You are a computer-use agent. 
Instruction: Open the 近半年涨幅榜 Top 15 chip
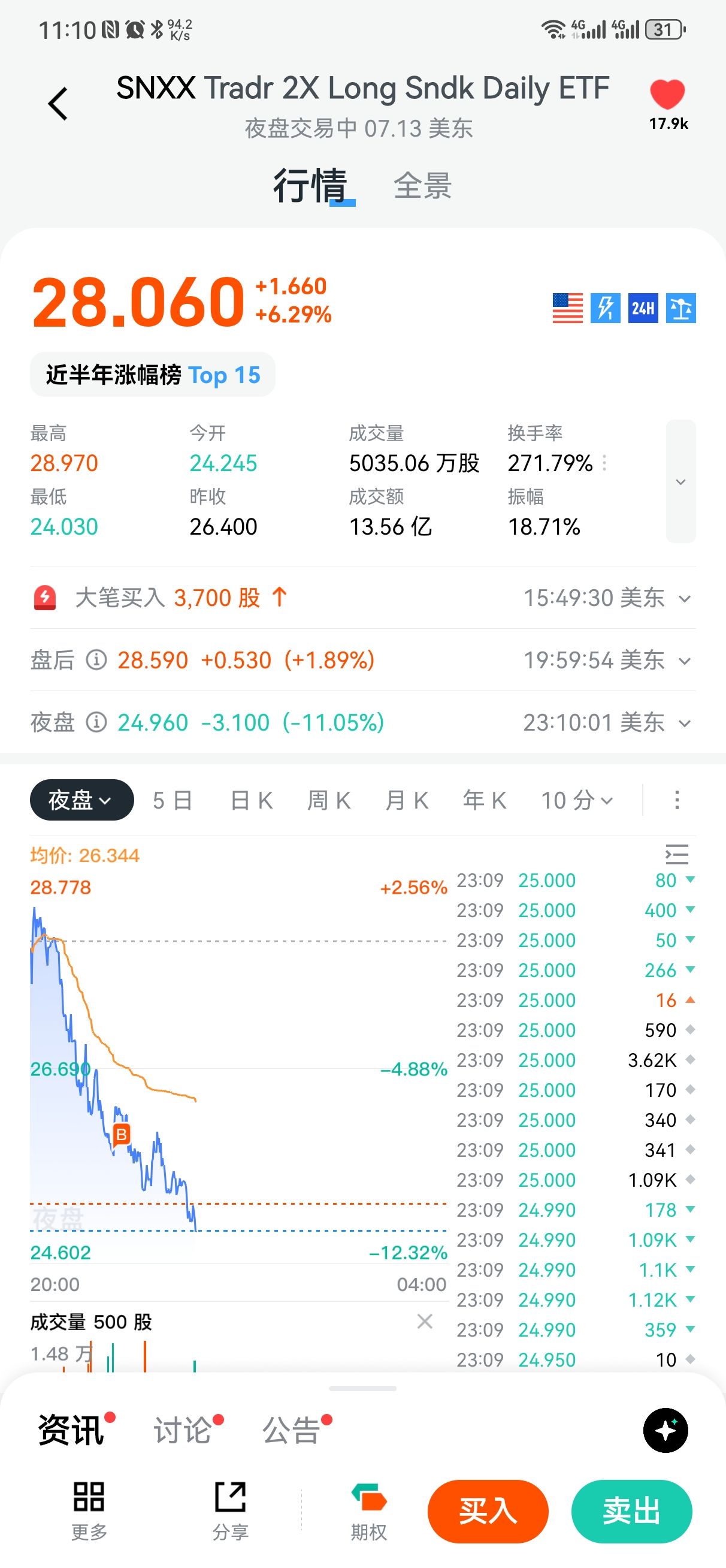pyautogui.click(x=153, y=375)
